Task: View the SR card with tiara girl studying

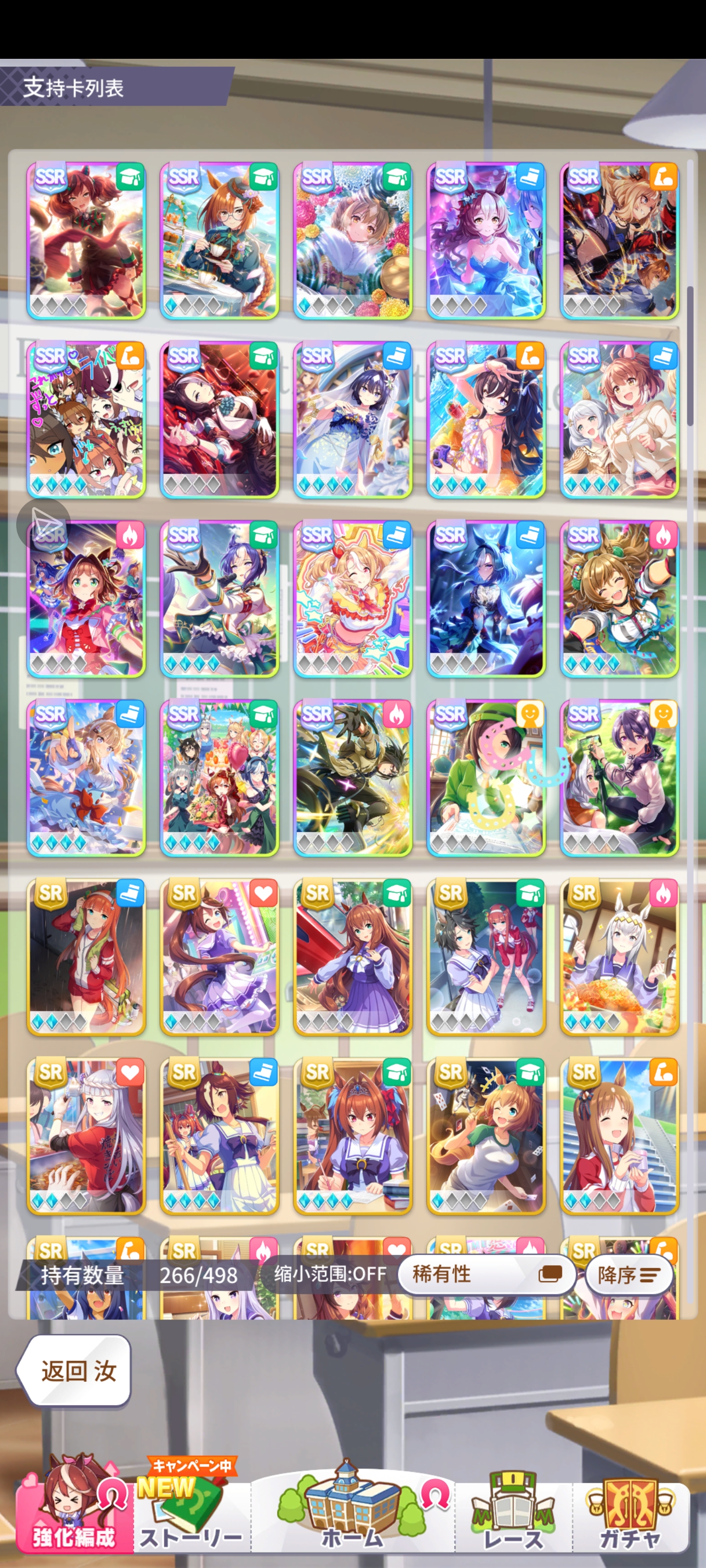Action: click(353, 1136)
